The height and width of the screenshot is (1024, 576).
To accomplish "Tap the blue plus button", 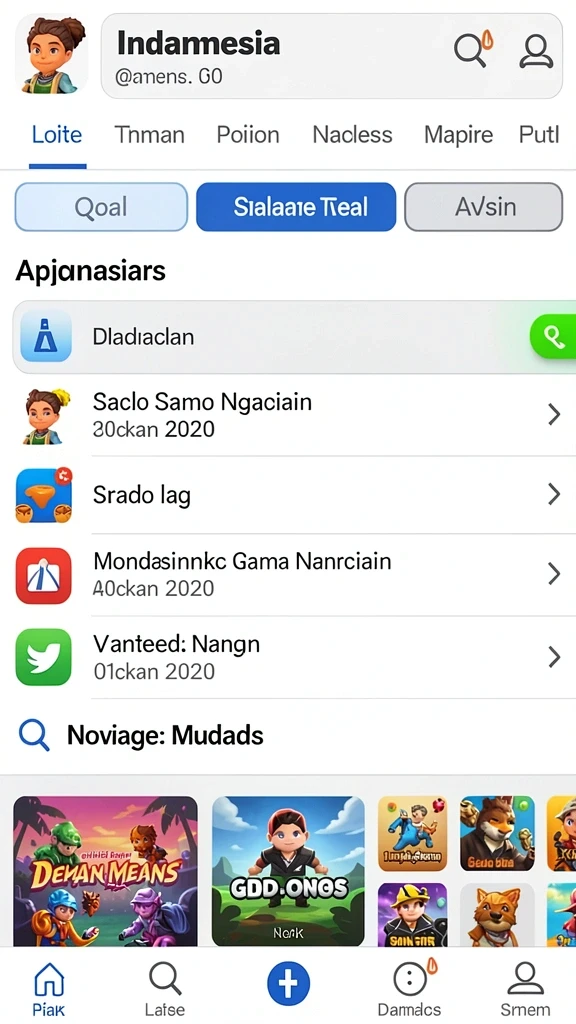I will [x=288, y=983].
